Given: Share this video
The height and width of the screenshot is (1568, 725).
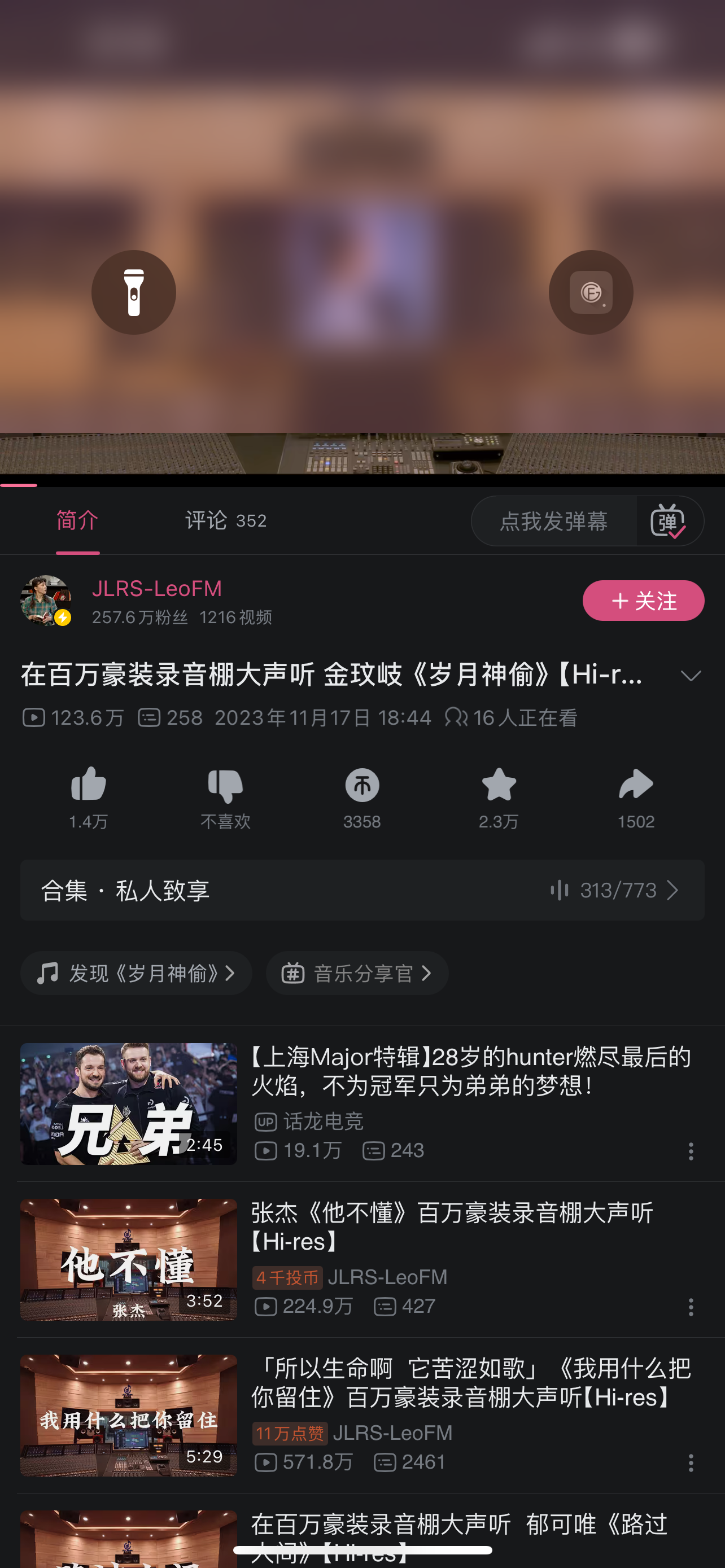Looking at the screenshot, I should (636, 796).
